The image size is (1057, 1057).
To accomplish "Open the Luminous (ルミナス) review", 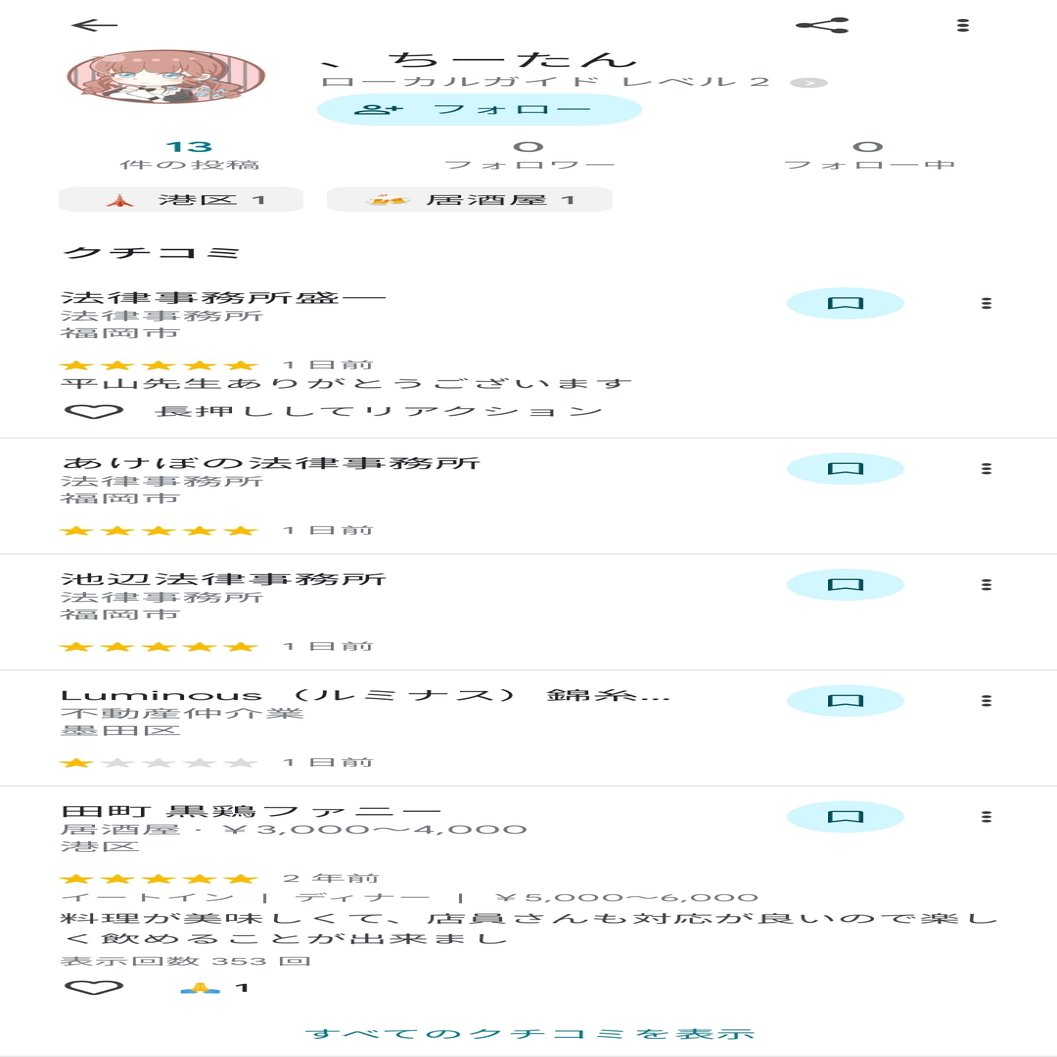I will click(365, 695).
